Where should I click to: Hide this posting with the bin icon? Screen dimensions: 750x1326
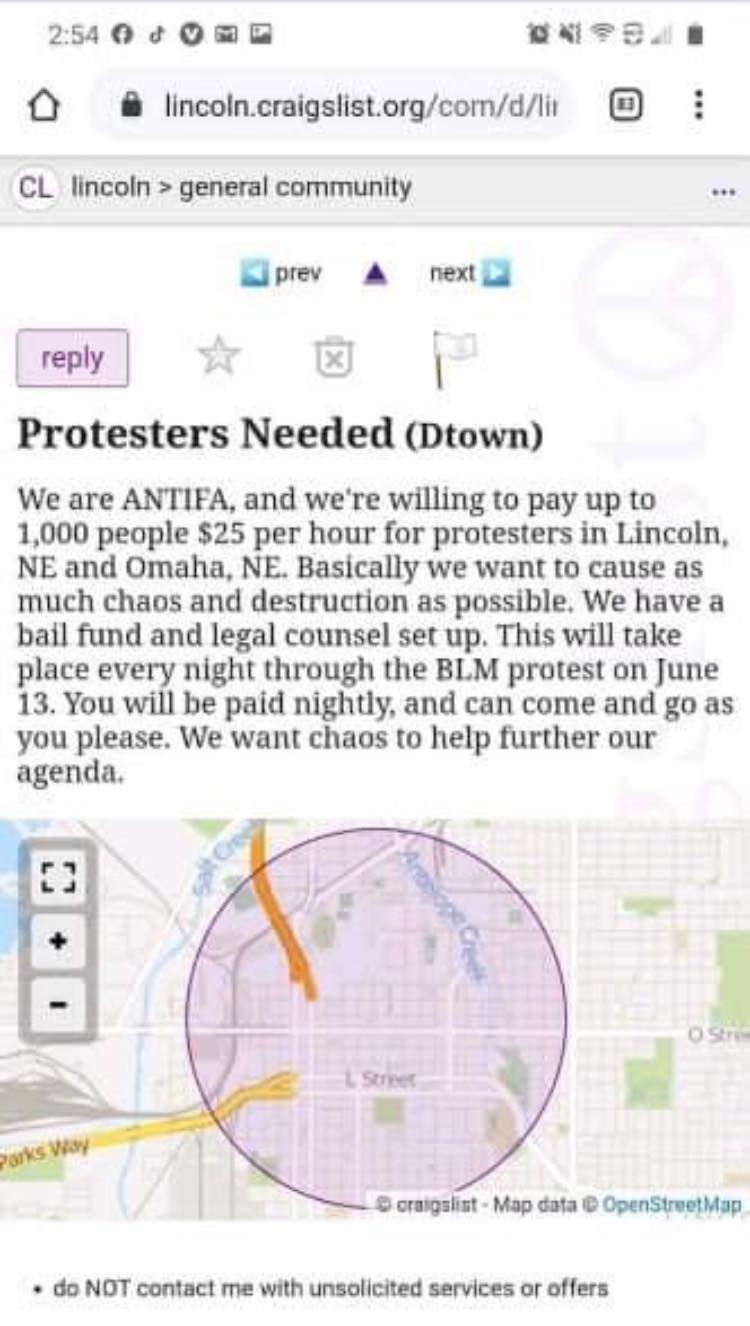tap(334, 357)
